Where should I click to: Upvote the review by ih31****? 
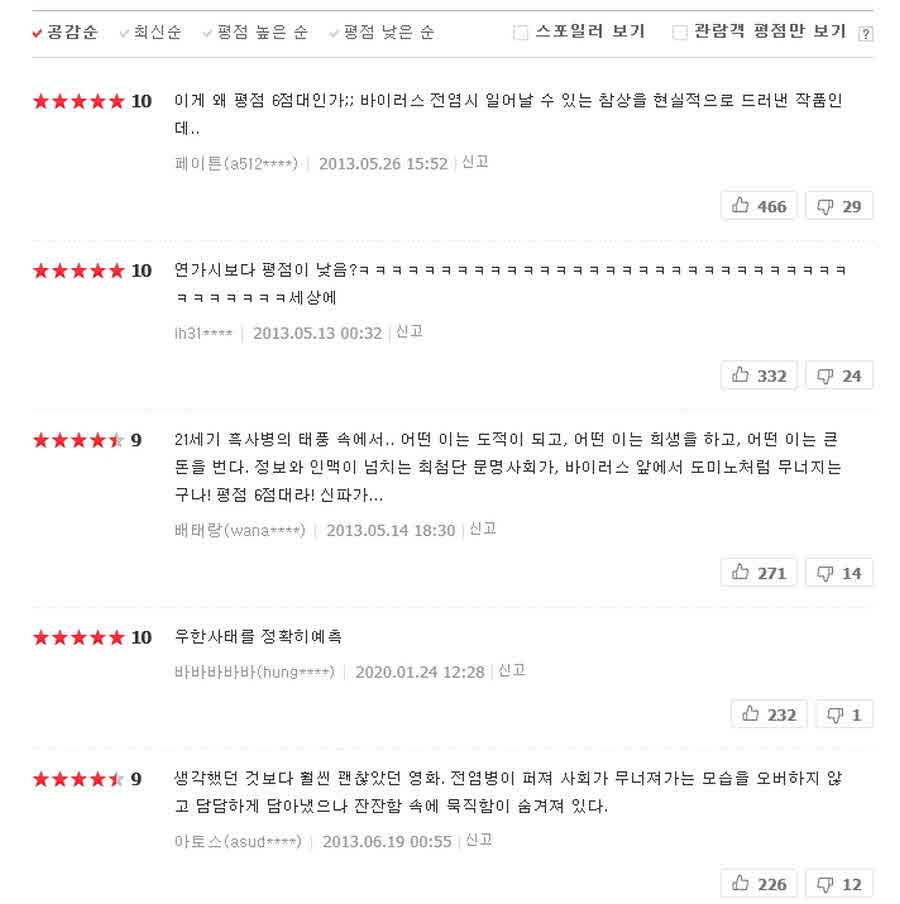pyautogui.click(x=759, y=376)
